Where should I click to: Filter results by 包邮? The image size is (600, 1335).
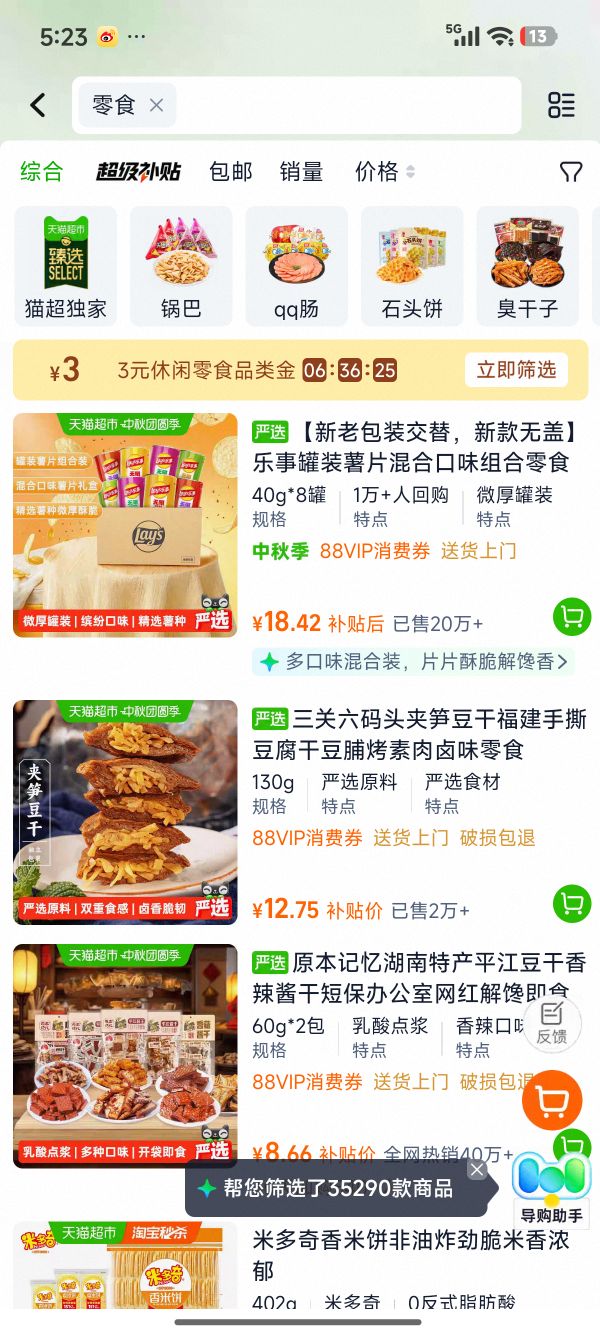click(230, 172)
